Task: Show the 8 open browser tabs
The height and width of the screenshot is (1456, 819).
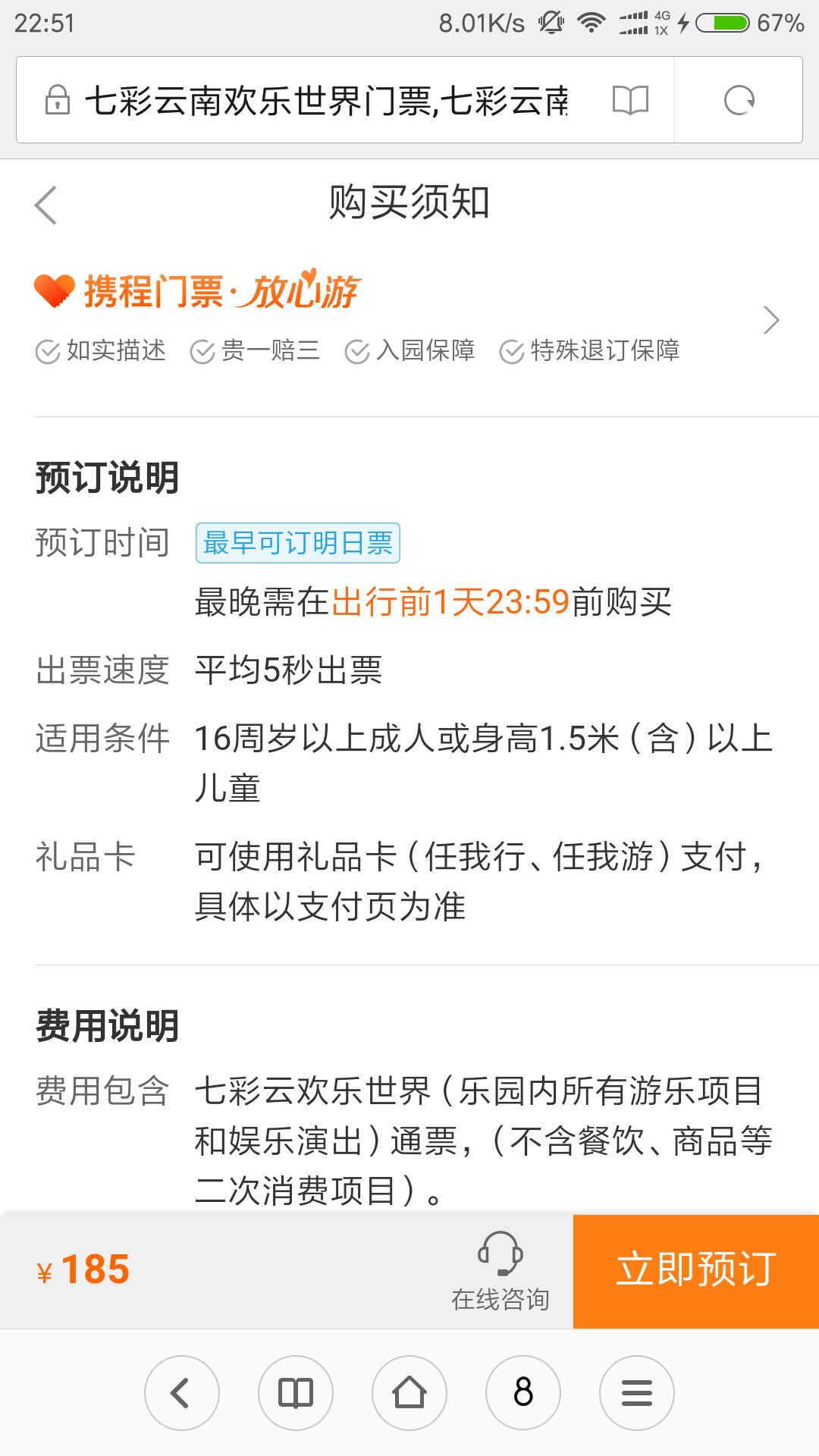Action: tap(523, 1393)
